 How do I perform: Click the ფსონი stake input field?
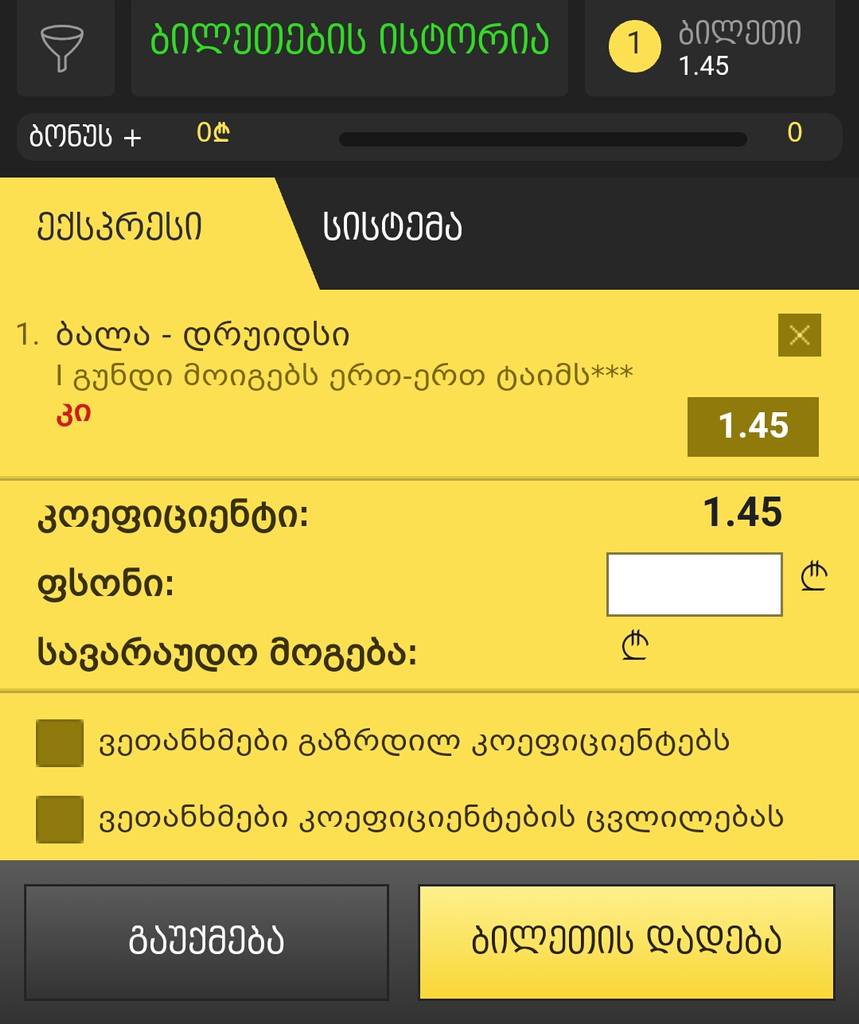[694, 583]
